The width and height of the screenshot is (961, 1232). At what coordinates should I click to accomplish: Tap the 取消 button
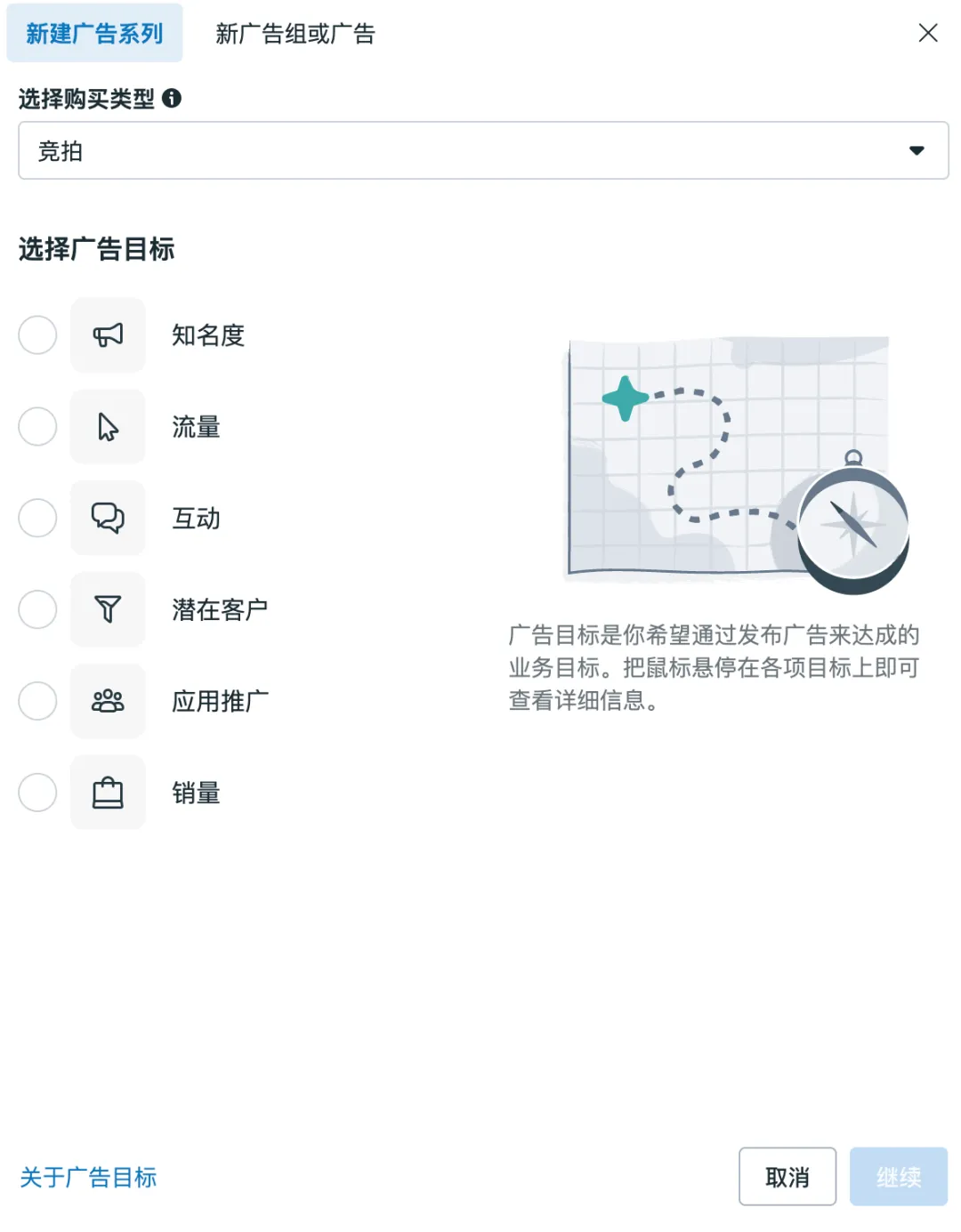pos(787,1177)
